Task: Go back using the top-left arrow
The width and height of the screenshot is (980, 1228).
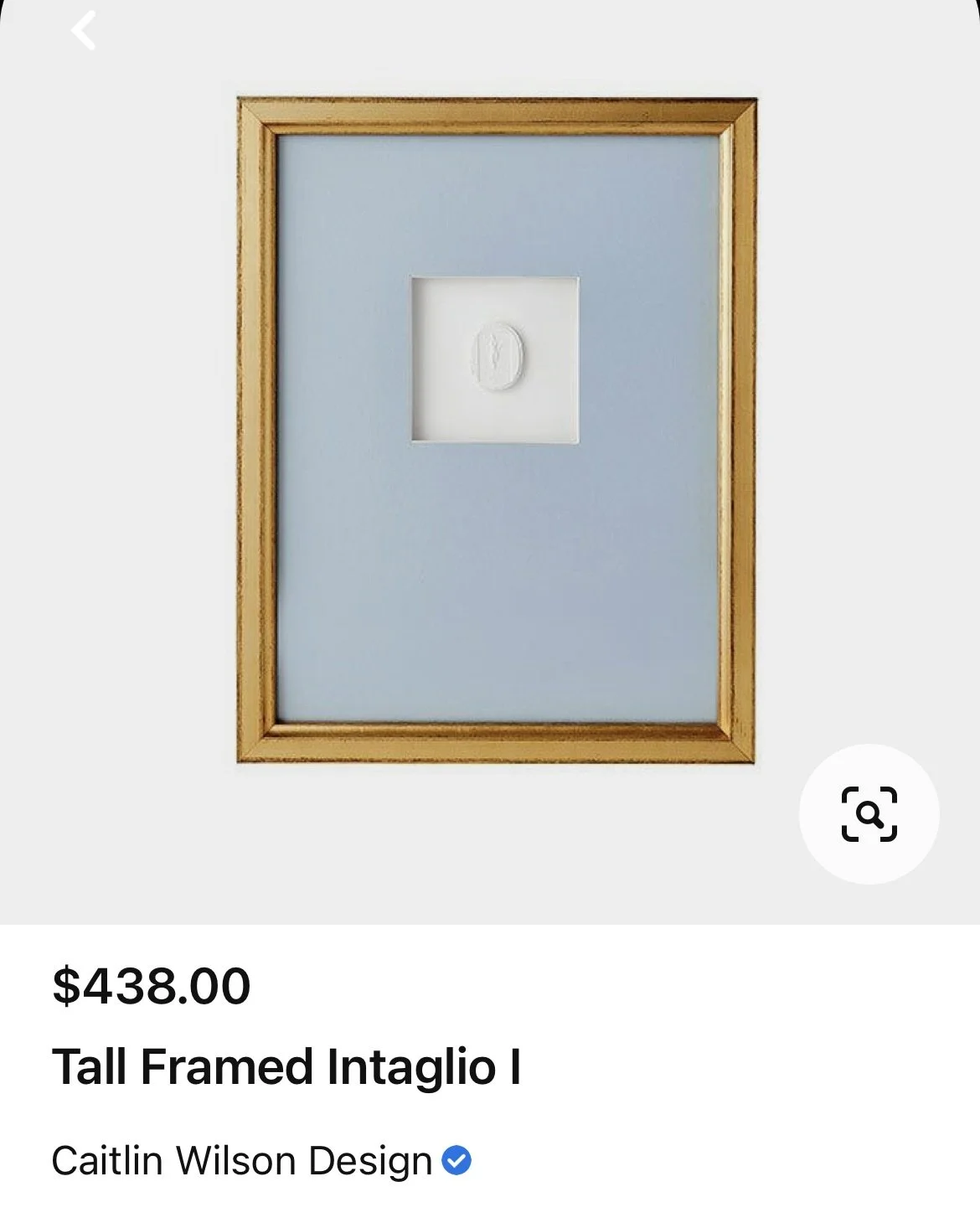Action: coord(83,31)
